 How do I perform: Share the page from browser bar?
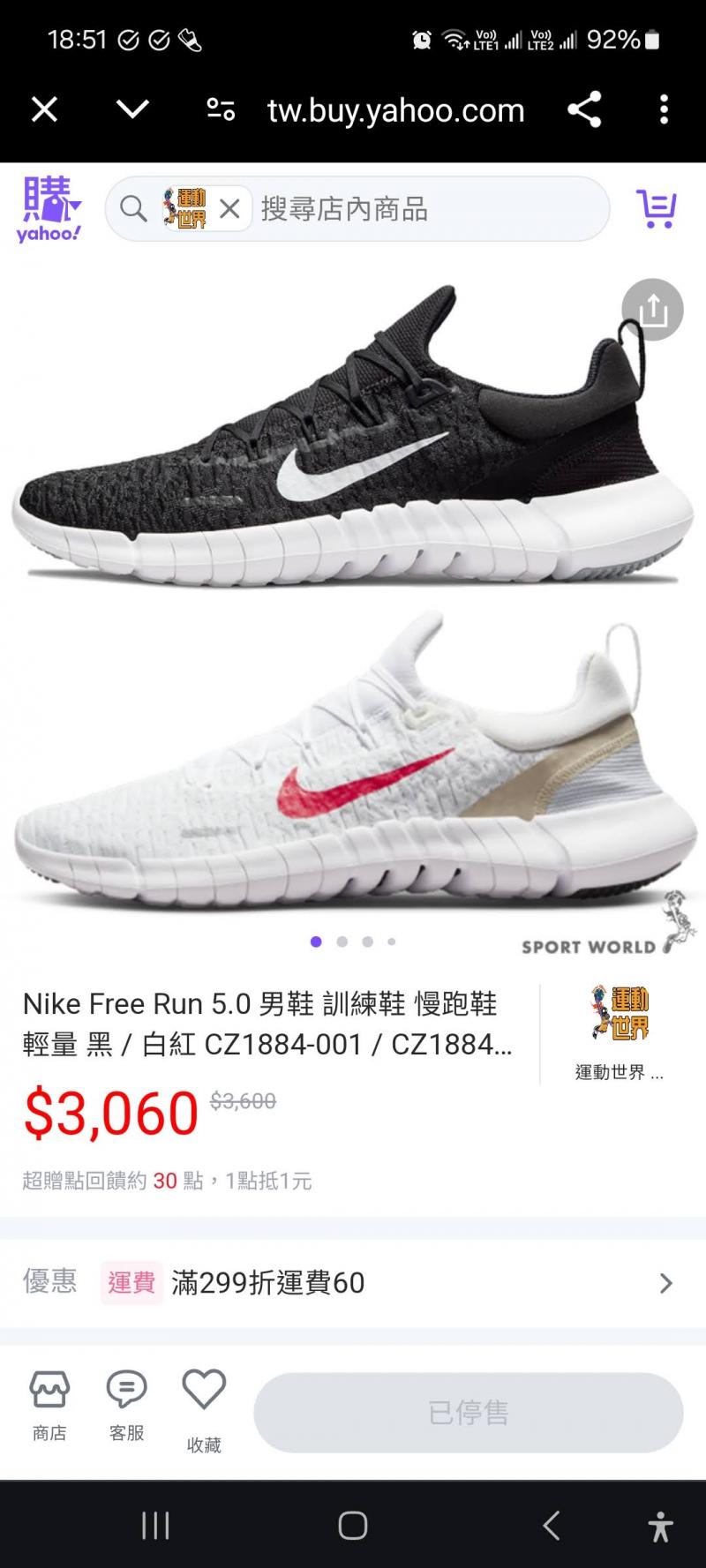(584, 110)
